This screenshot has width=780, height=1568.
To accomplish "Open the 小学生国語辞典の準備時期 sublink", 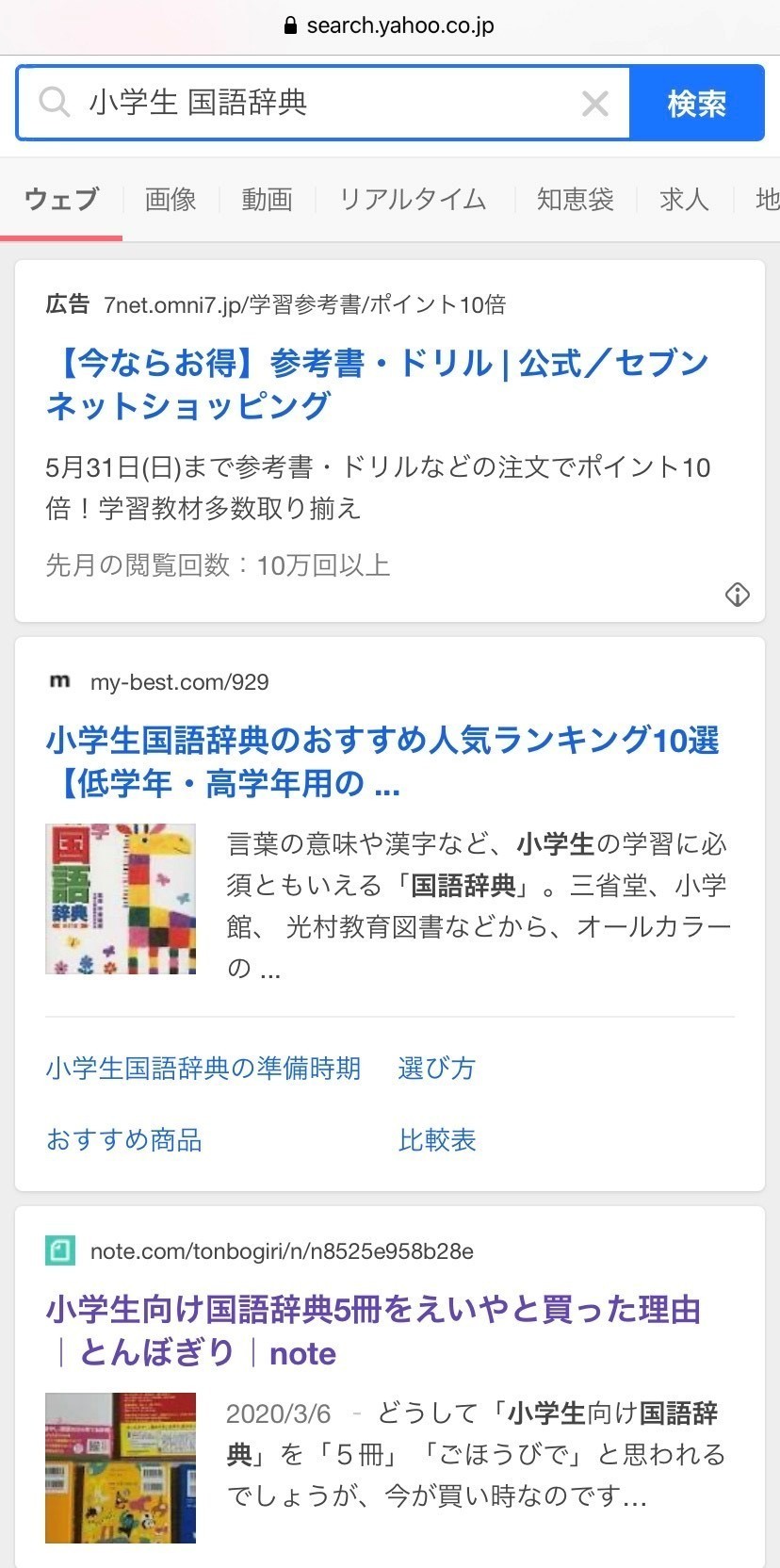I will [x=203, y=1068].
